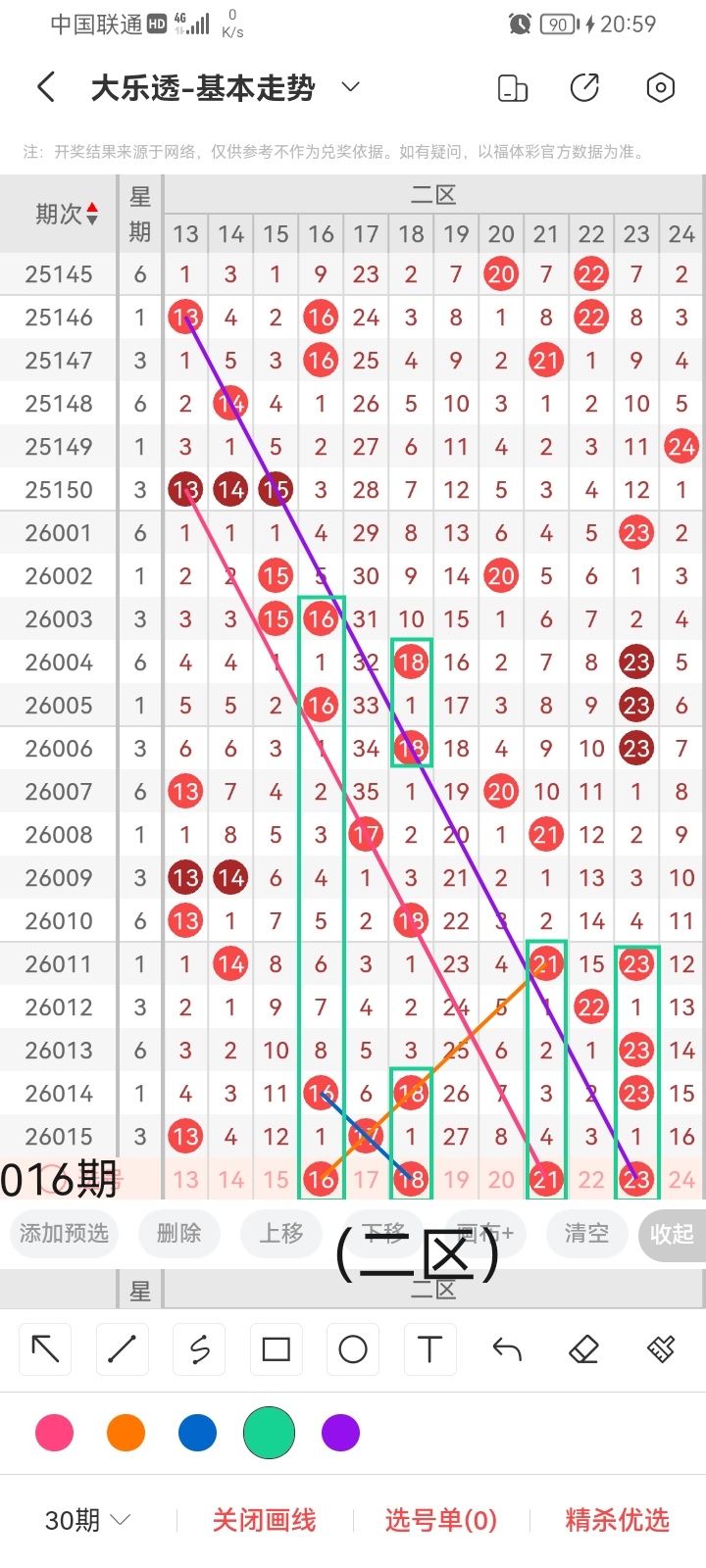This screenshot has width=706, height=1568.
Task: Select the arrow drawing tool
Action: 46,1349
